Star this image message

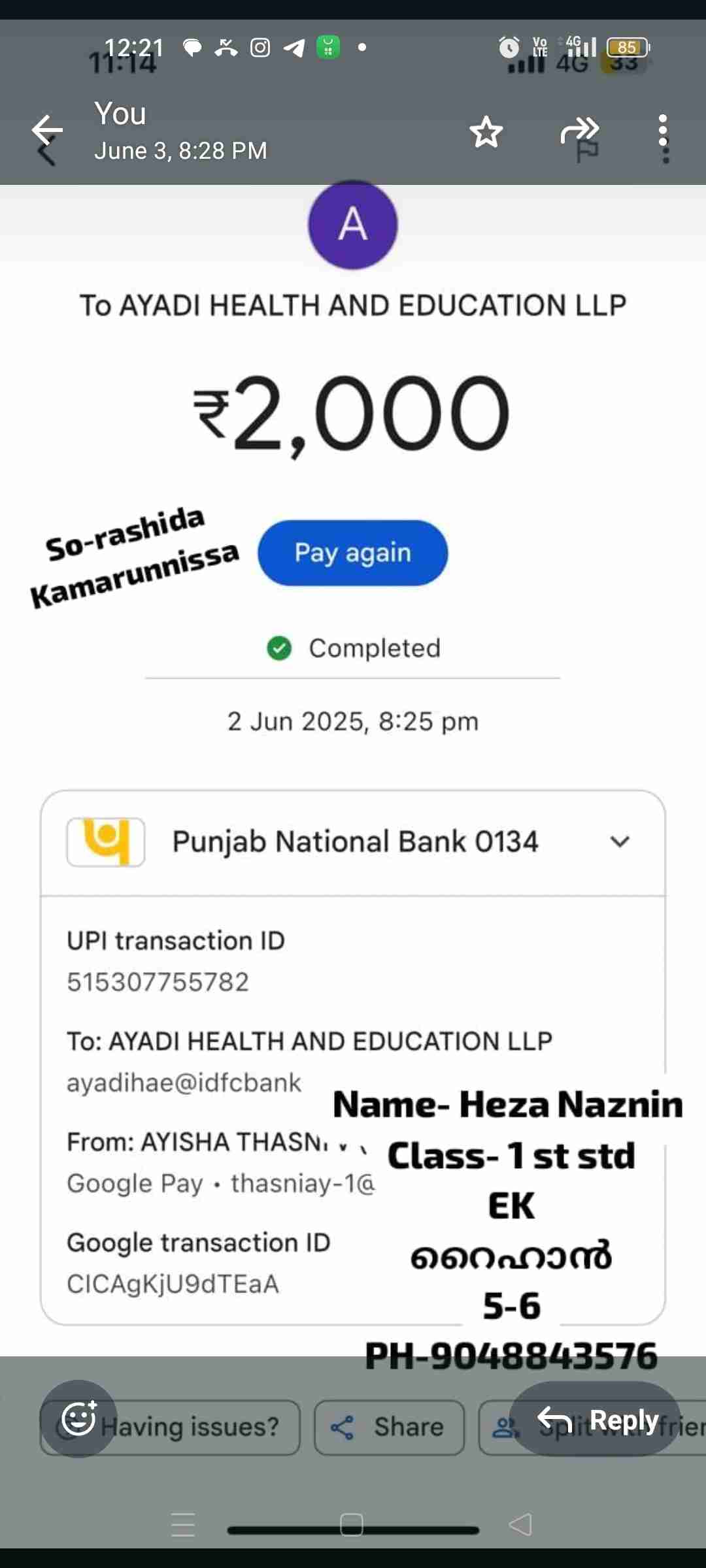pos(486,132)
